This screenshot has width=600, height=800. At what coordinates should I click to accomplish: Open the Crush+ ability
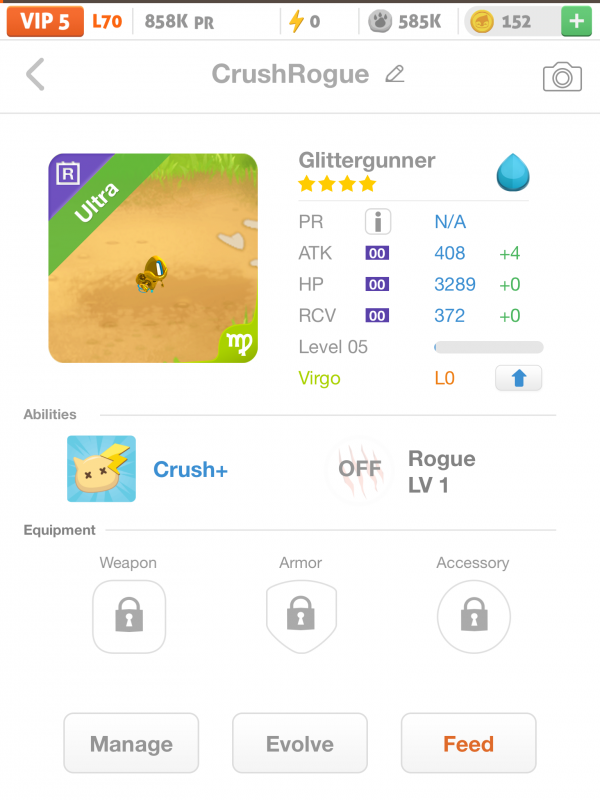[102, 469]
